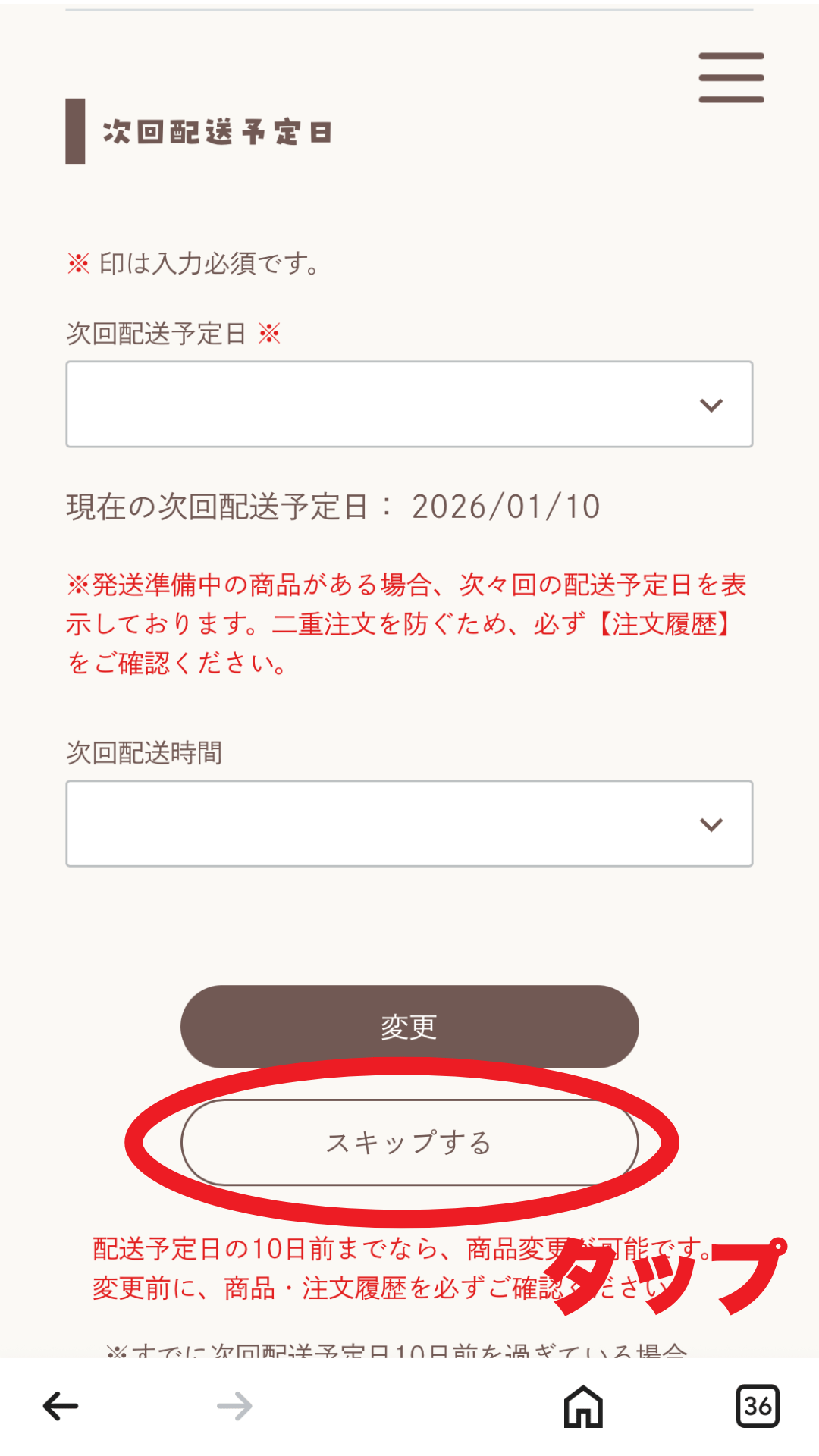Expand the 次回配送予定日 date dropdown
Image resolution: width=819 pixels, height=1456 pixels.
pyautogui.click(x=409, y=404)
